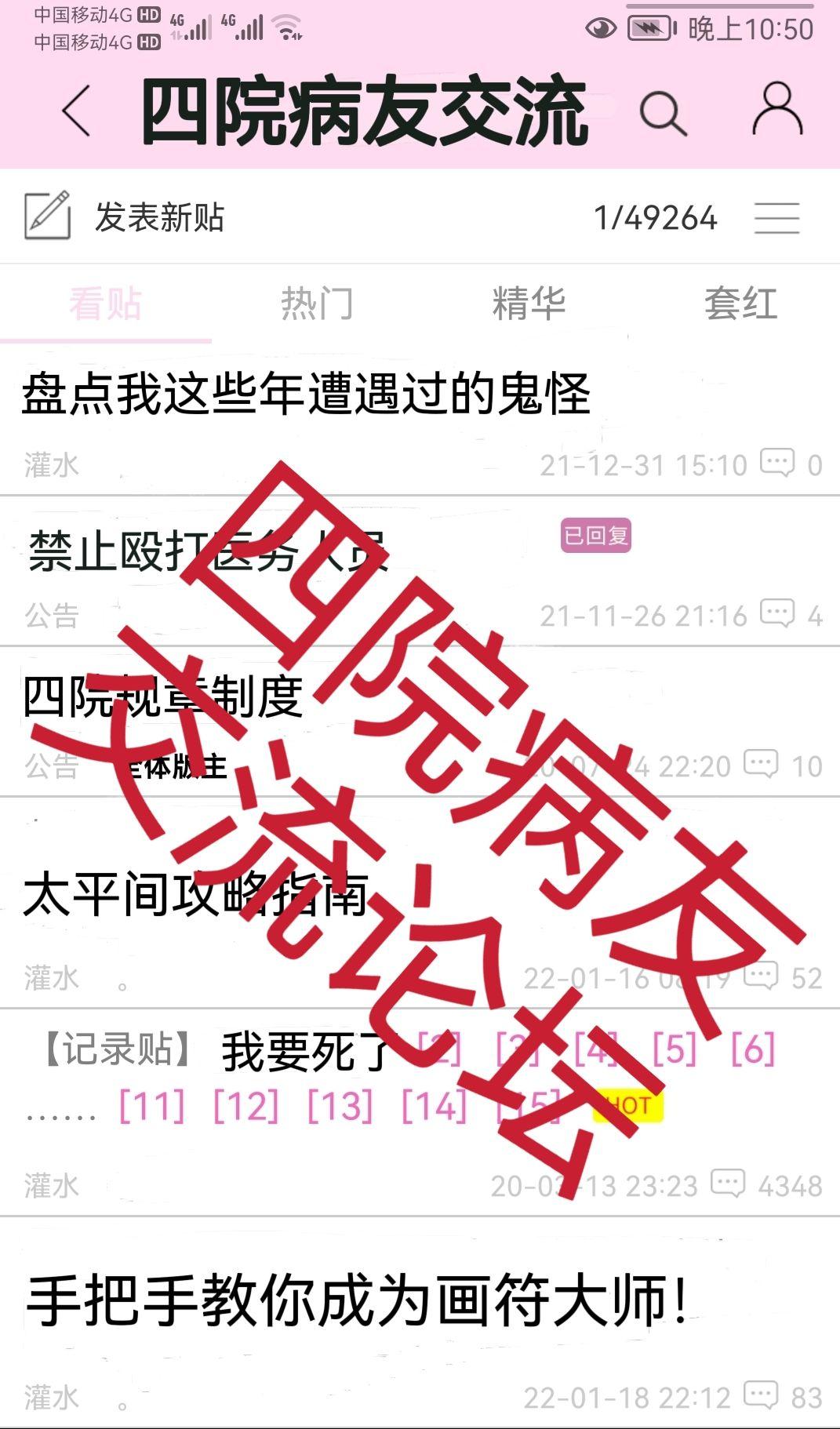Tap the back arrow to leave the forum
The width and height of the screenshot is (840, 1429).
75,110
